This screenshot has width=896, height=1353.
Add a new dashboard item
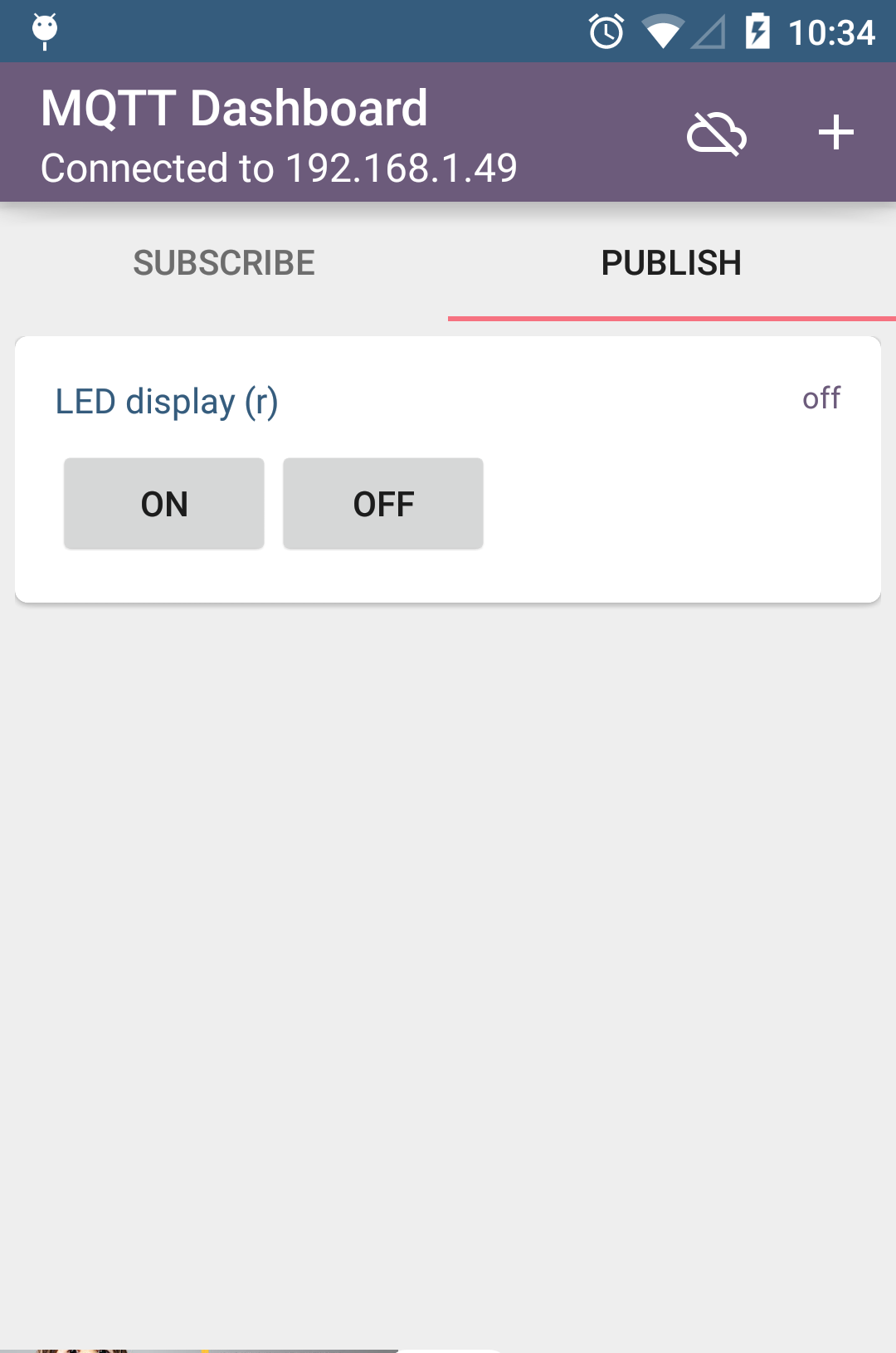[x=835, y=133]
